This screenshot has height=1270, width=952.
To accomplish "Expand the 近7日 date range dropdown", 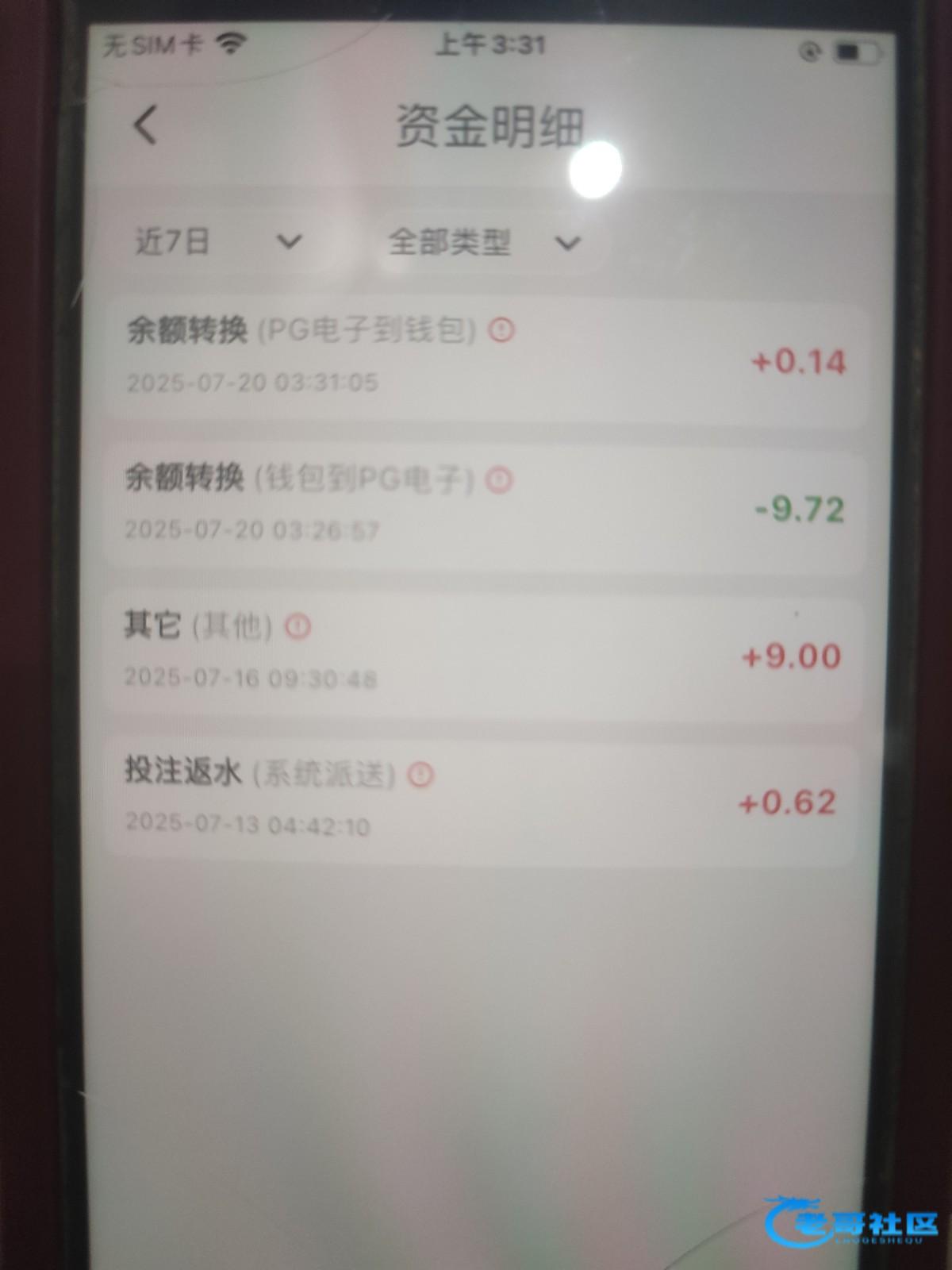I will click(x=218, y=241).
